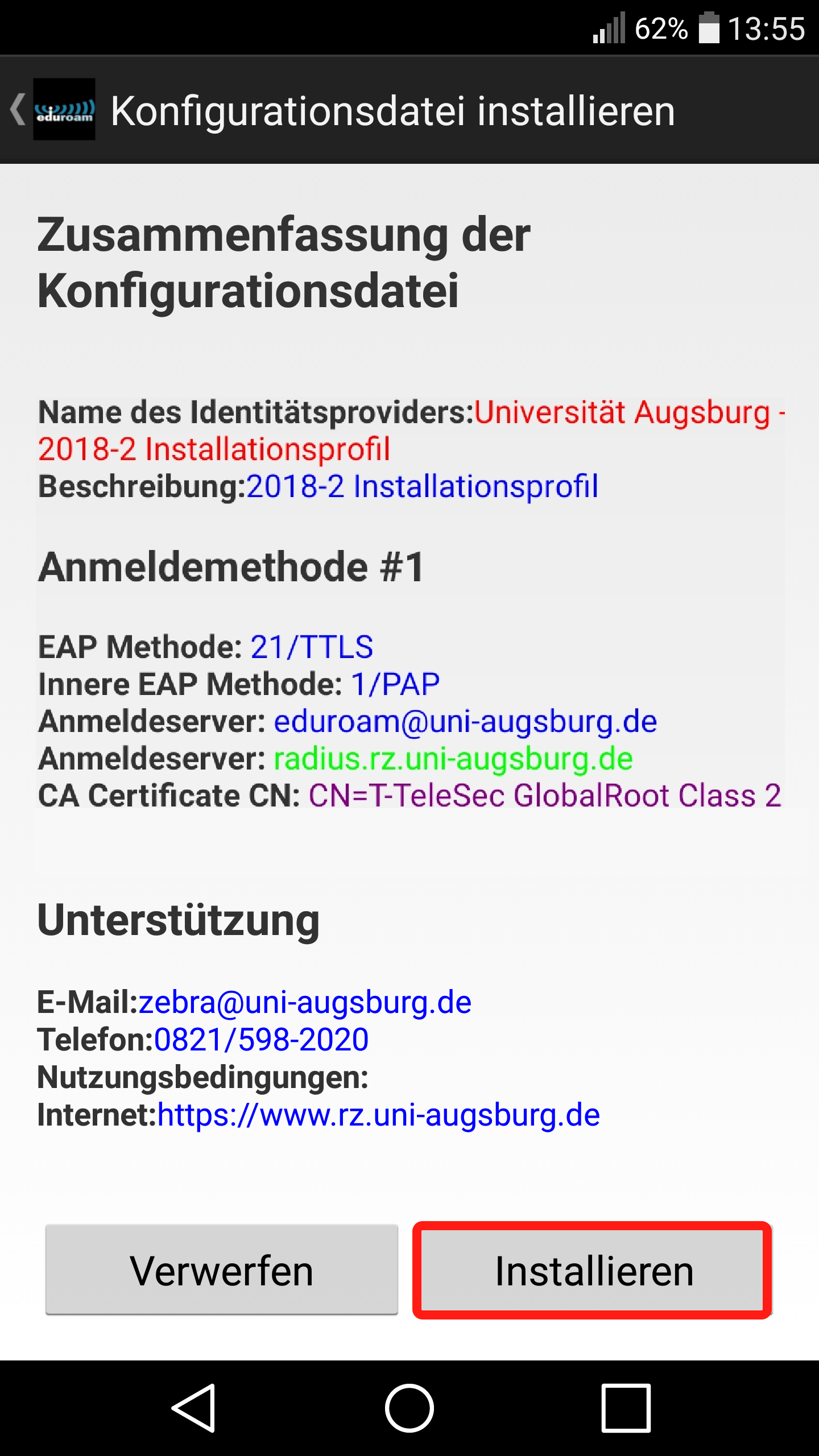Tap the Installieren button

click(x=592, y=1271)
